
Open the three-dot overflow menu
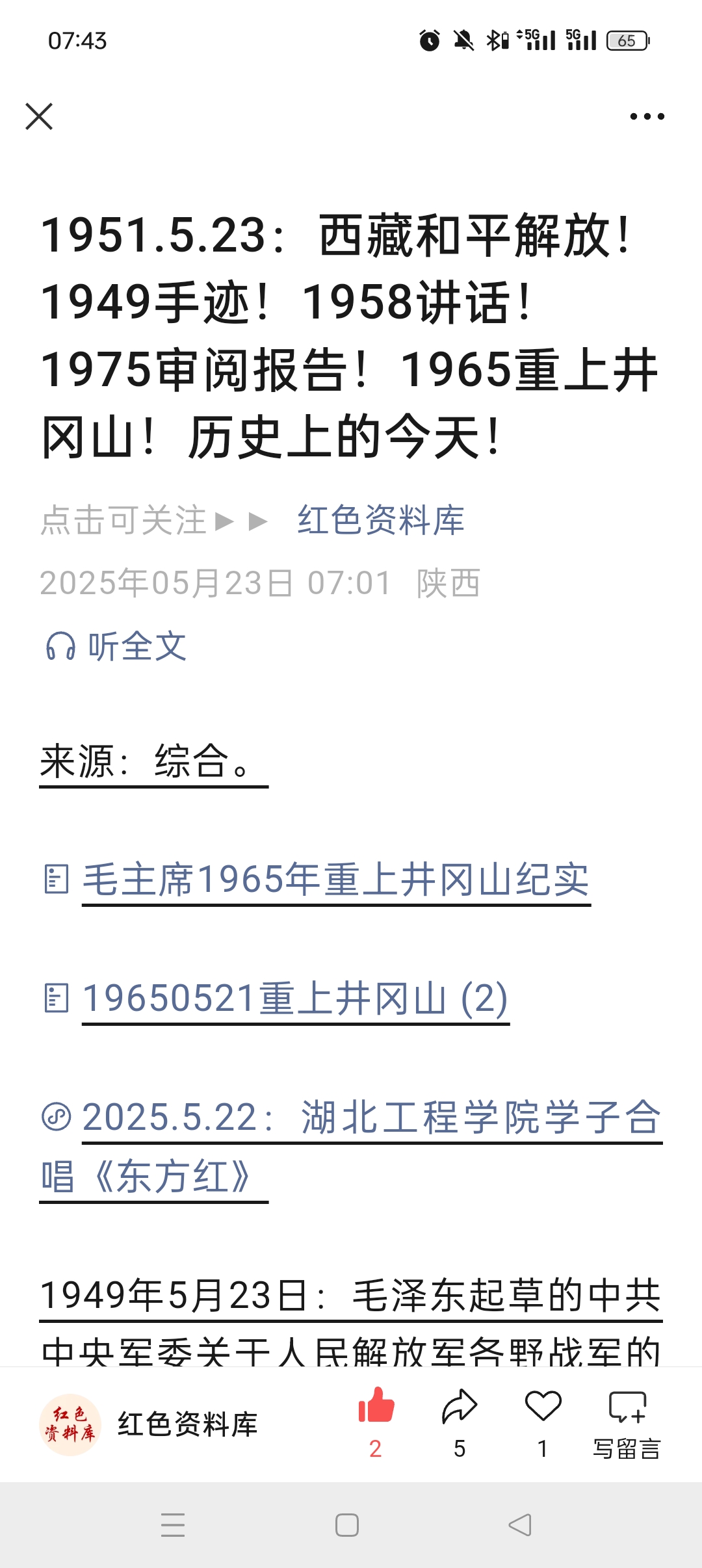[647, 117]
